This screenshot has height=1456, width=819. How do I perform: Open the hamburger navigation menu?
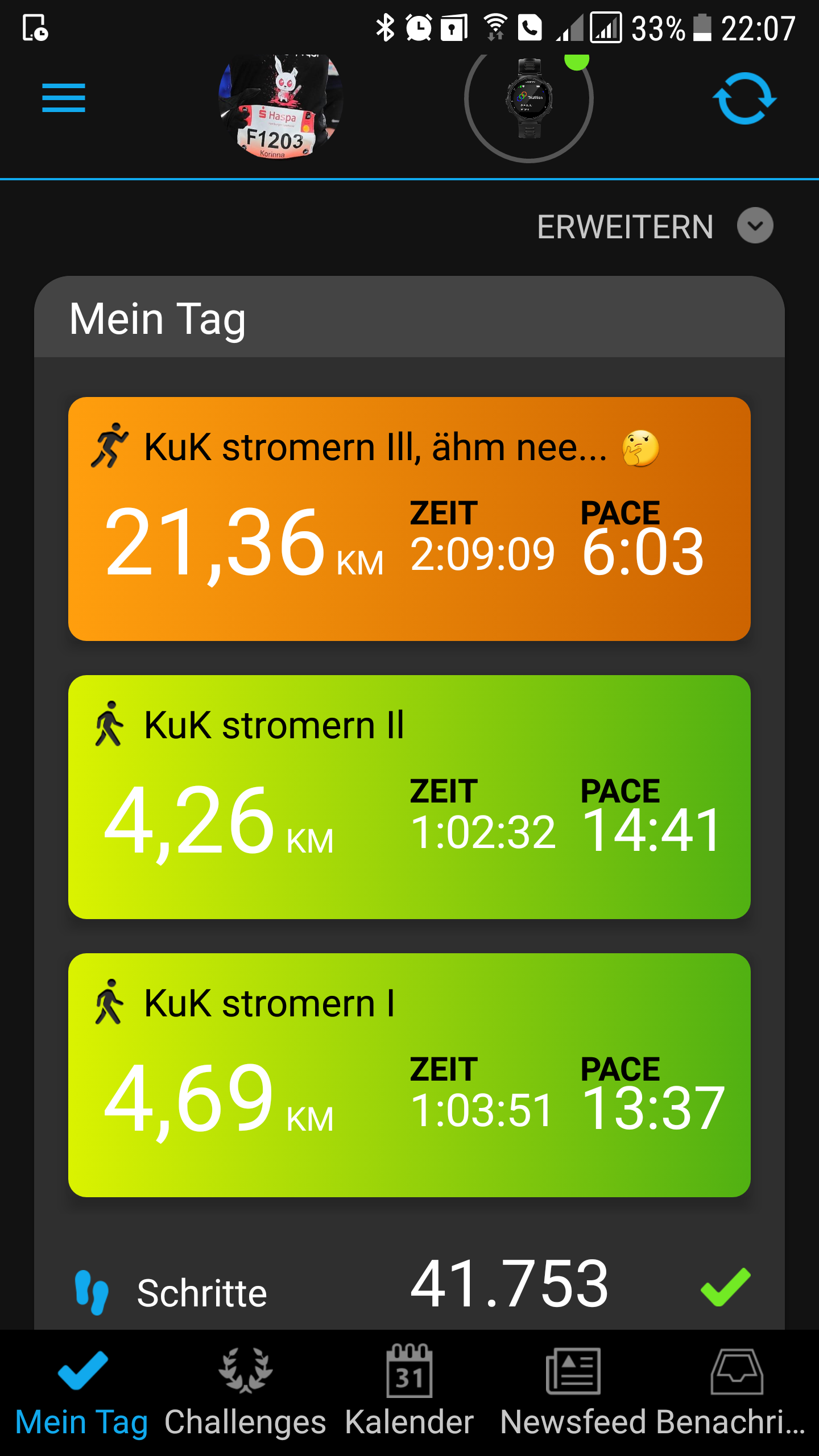click(x=64, y=98)
